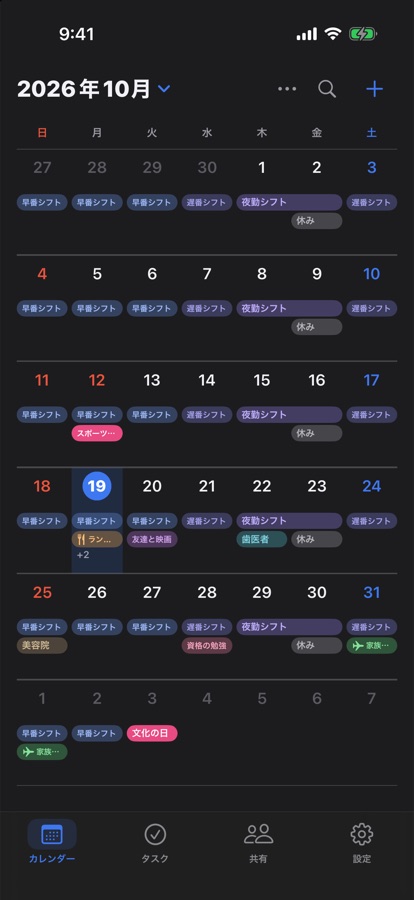414x900 pixels.
Task: Open the ラン… lunch event
Action: (97, 539)
